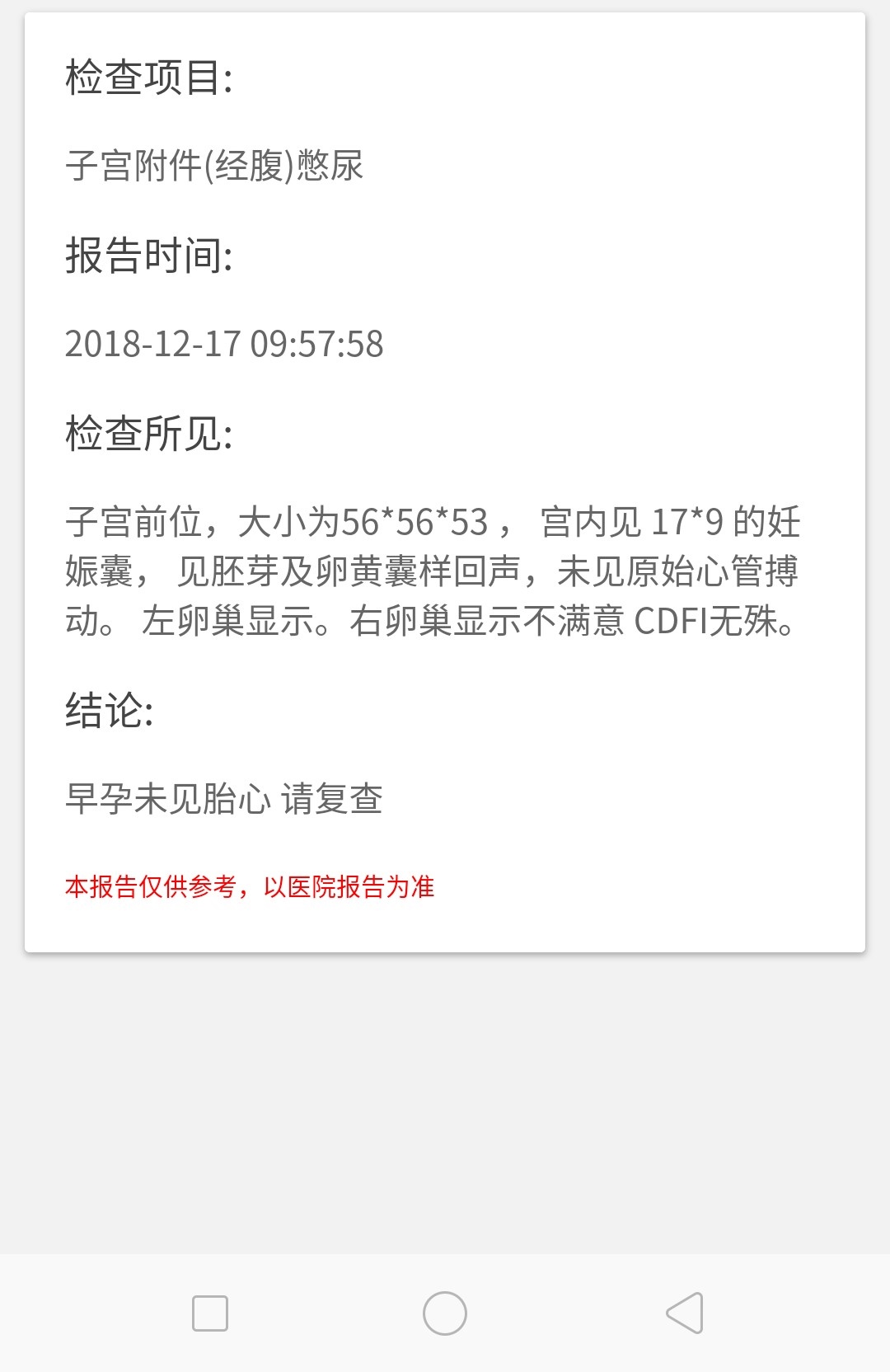This screenshot has height=1372, width=890.
Task: Tap the system back triangle button
Action: [x=685, y=1313]
